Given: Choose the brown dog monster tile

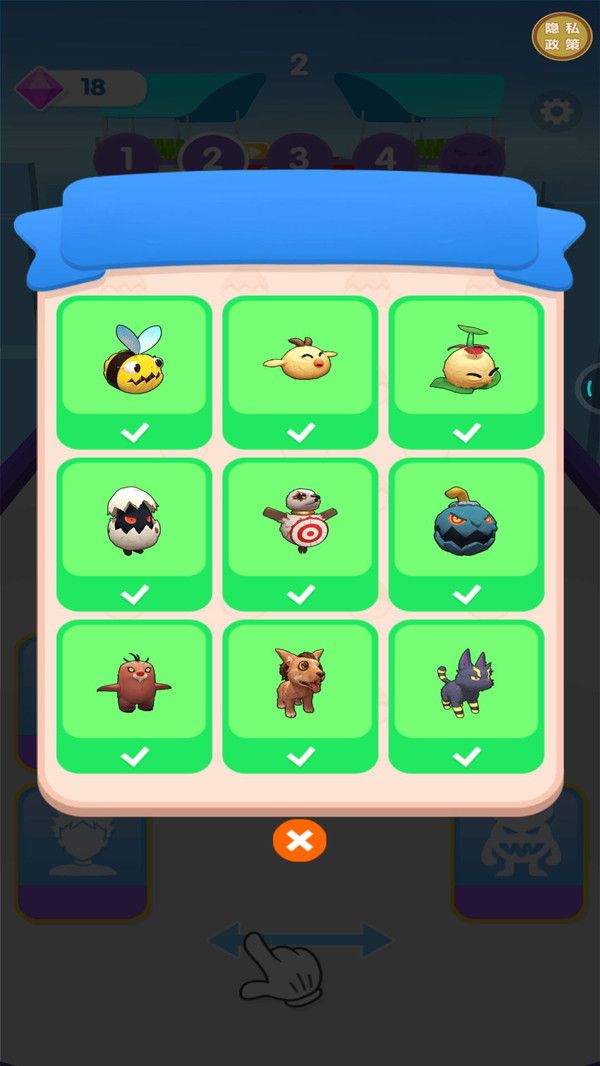Looking at the screenshot, I should coord(300,695).
